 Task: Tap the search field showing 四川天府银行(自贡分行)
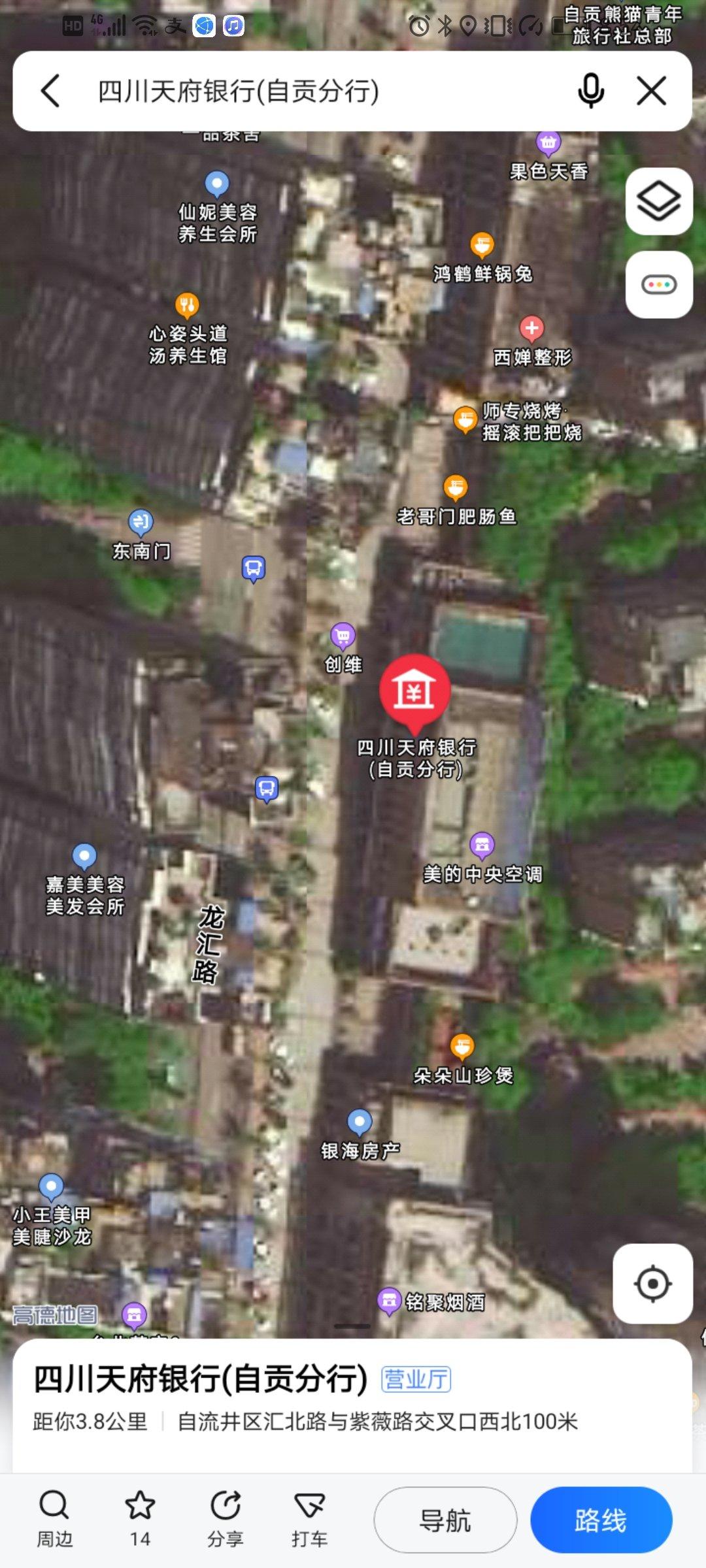click(x=314, y=91)
